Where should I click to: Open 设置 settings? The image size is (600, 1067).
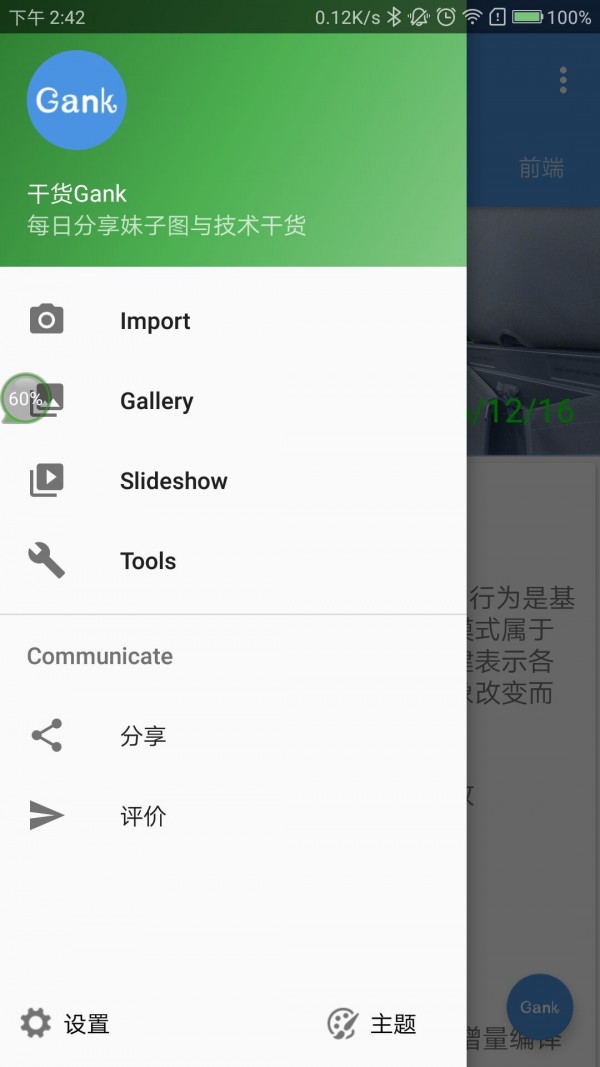pos(66,1024)
